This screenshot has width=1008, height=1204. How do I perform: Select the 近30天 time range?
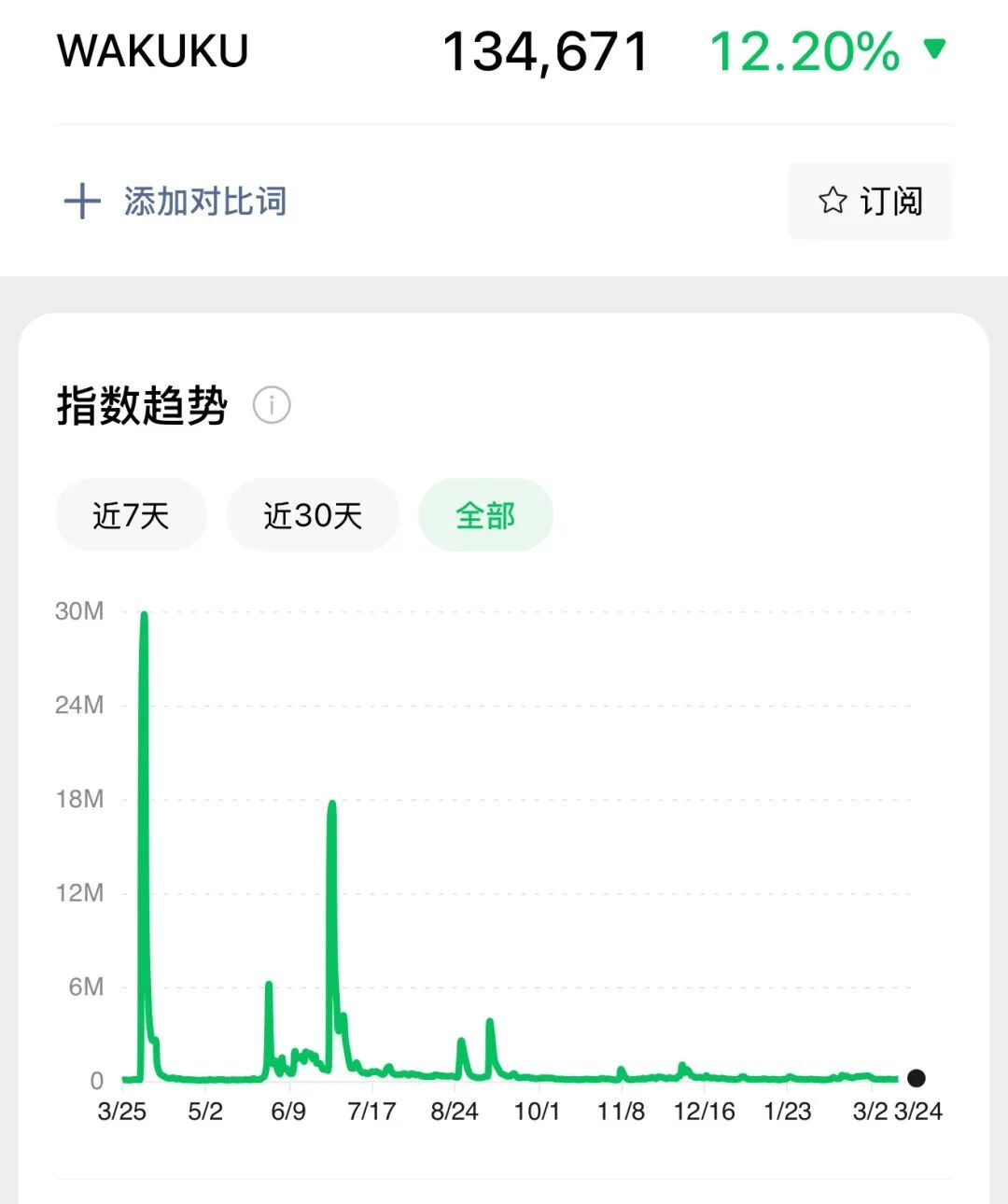click(313, 515)
